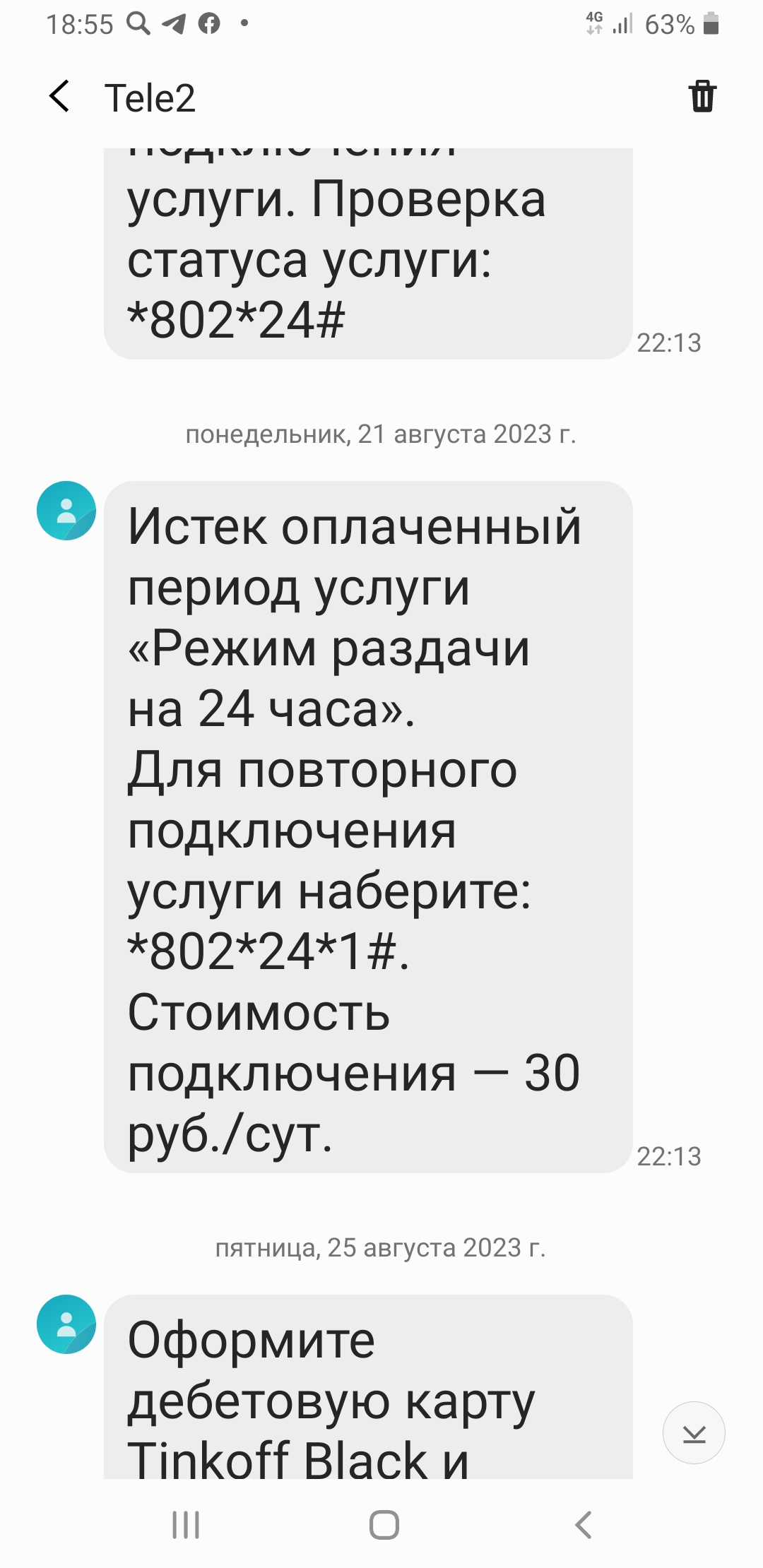
Task: Go to home screen via navigation bar
Action: click(x=384, y=1525)
